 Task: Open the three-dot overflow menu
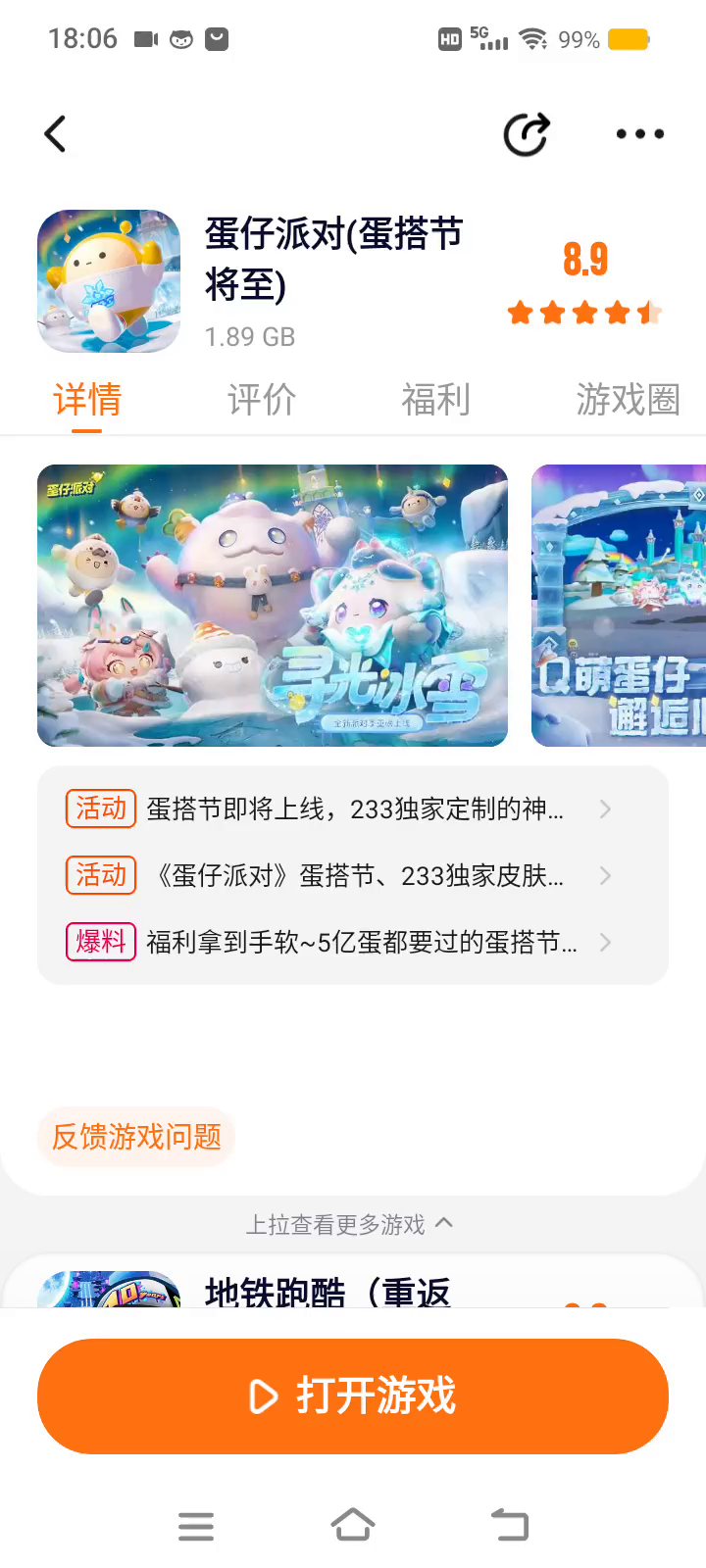point(639,134)
